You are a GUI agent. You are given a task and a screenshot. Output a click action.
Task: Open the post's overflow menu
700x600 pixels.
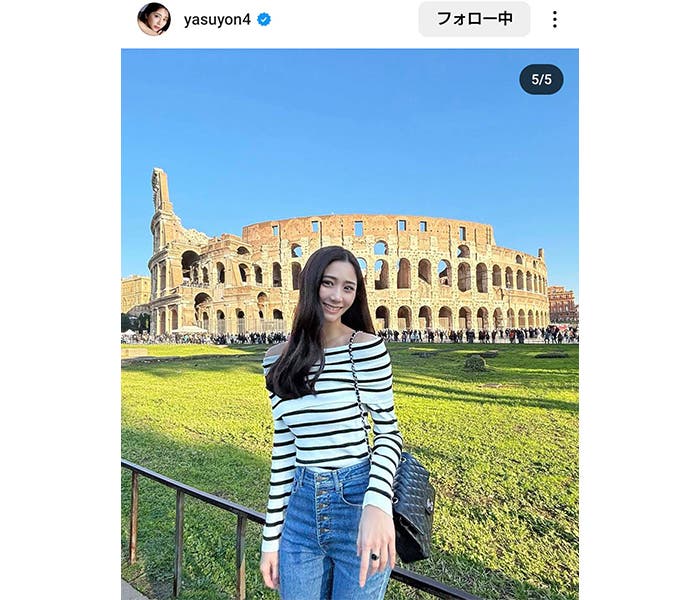click(x=554, y=19)
